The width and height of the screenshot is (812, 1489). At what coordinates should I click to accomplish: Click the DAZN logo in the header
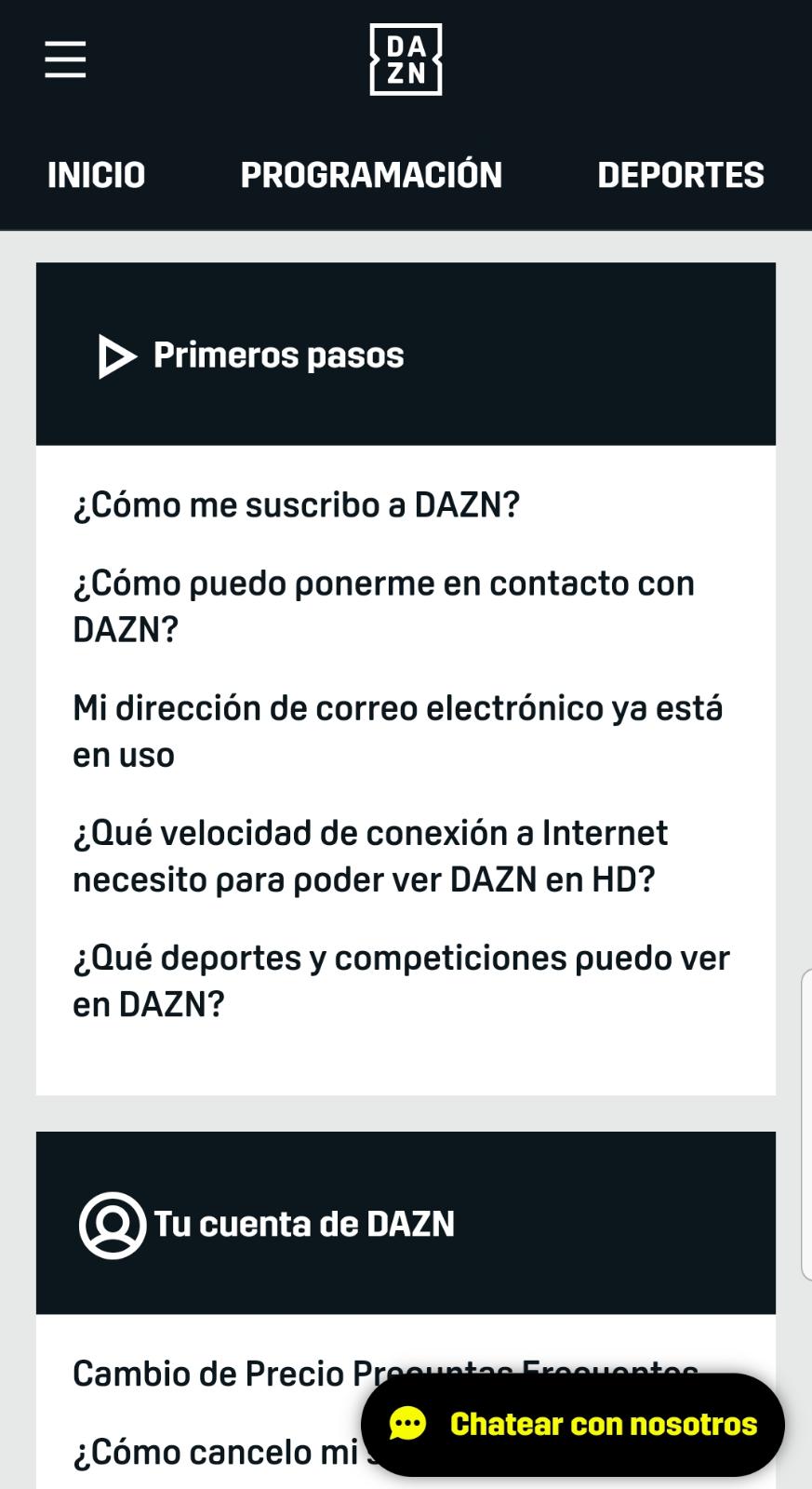tap(406, 60)
